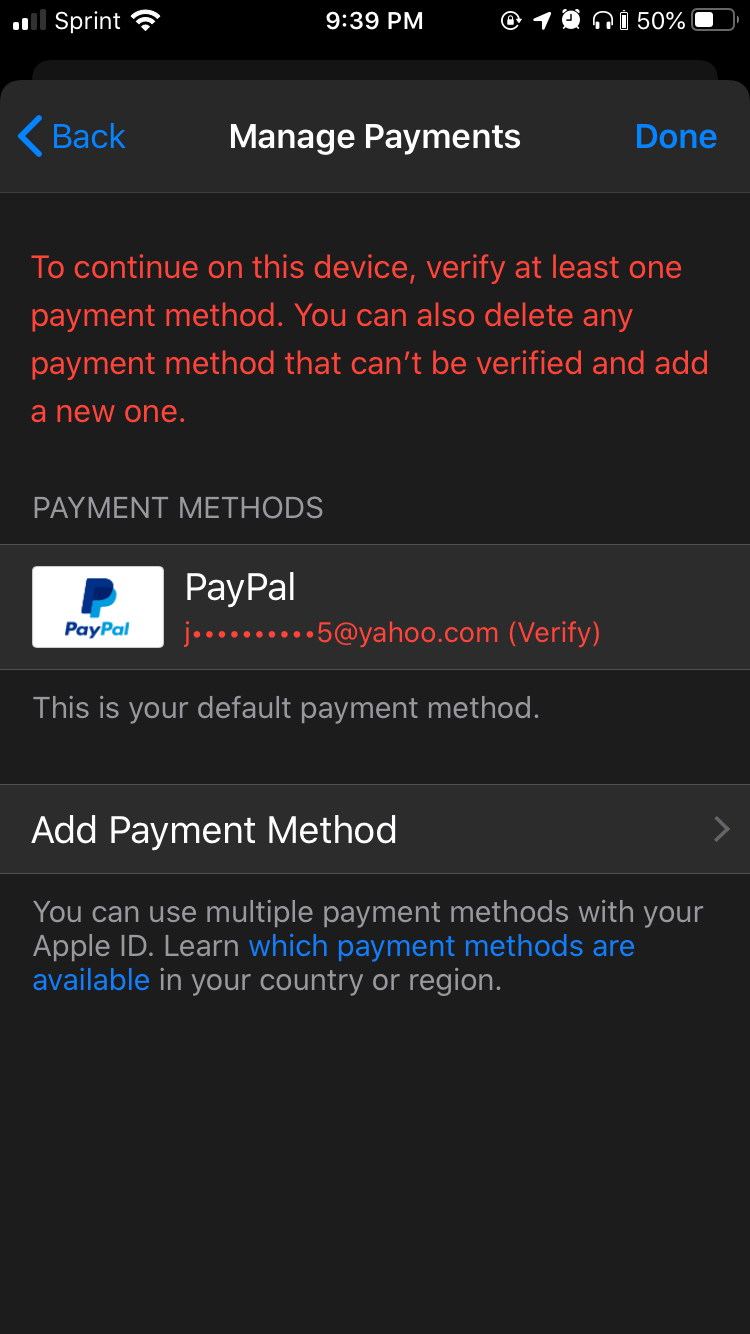The image size is (750, 1334).
Task: Tap the PayPal logo icon
Action: coord(97,606)
